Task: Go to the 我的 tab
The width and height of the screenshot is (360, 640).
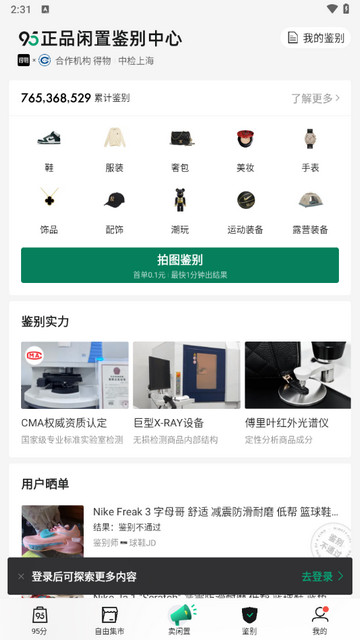Action: [320, 620]
